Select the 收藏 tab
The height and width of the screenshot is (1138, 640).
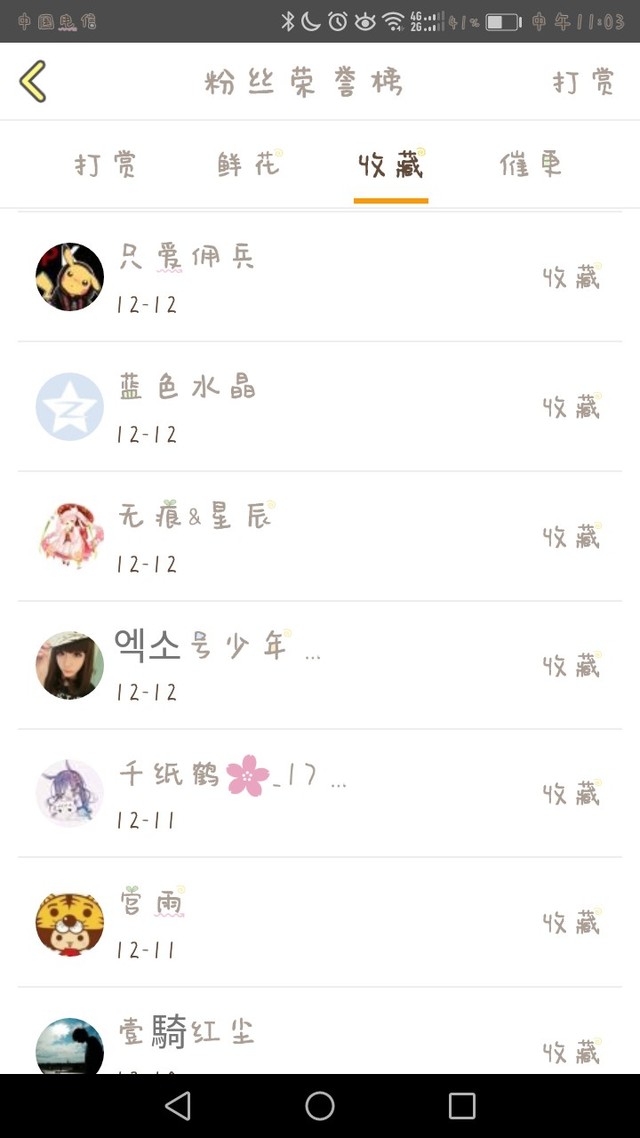tap(391, 165)
